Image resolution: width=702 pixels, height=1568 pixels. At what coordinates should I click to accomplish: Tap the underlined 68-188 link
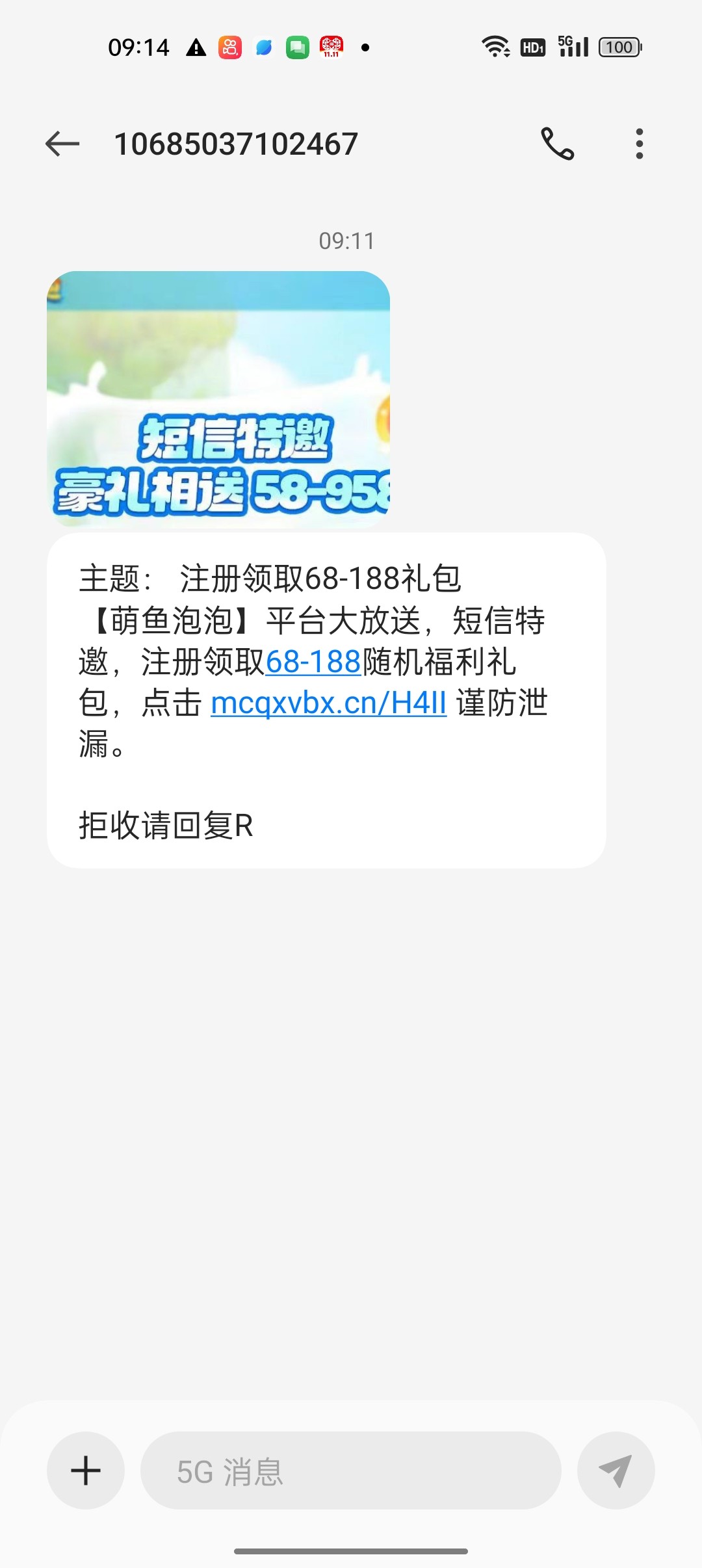click(x=313, y=662)
